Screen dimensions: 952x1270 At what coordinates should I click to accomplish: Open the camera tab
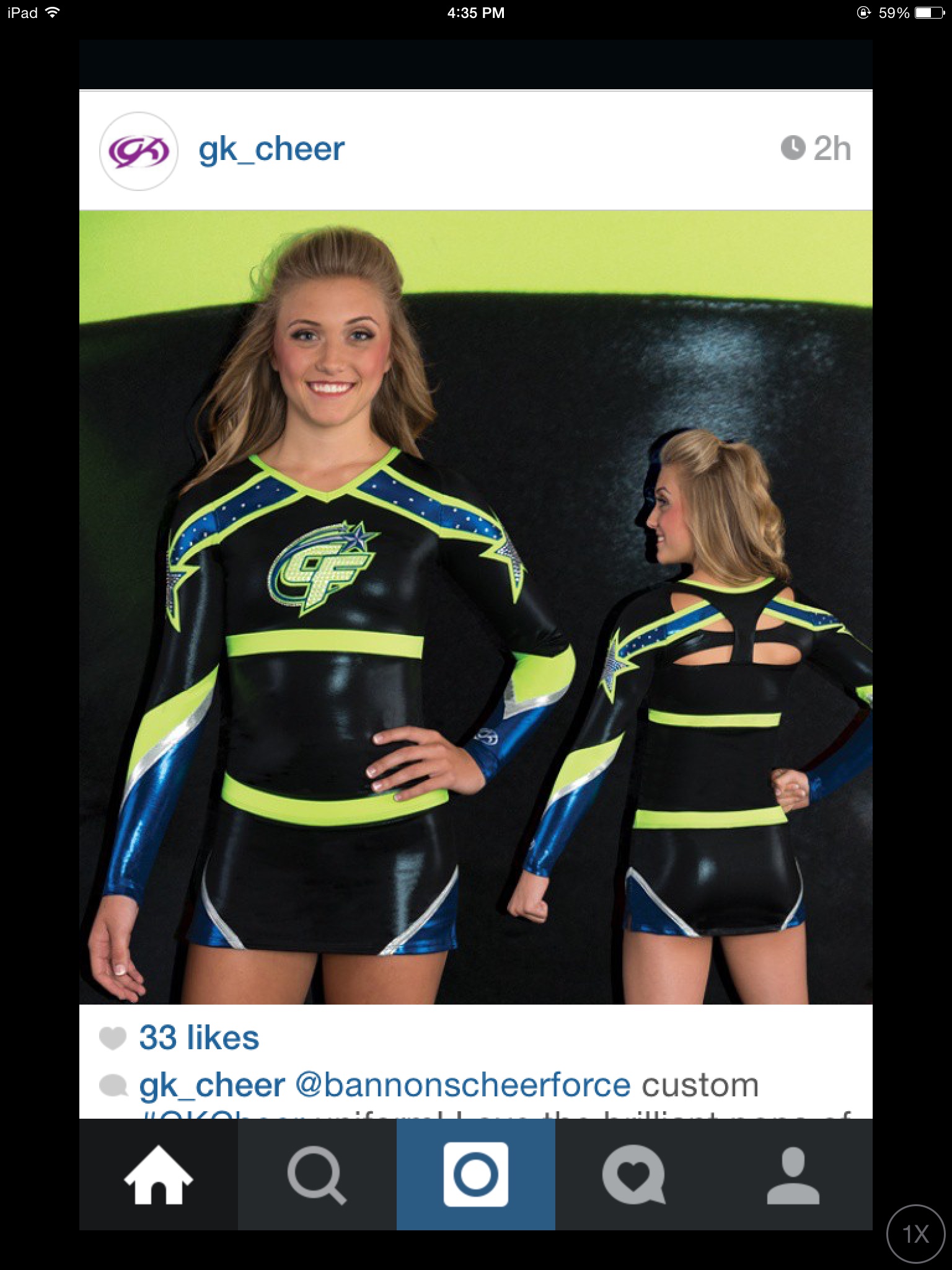475,1175
